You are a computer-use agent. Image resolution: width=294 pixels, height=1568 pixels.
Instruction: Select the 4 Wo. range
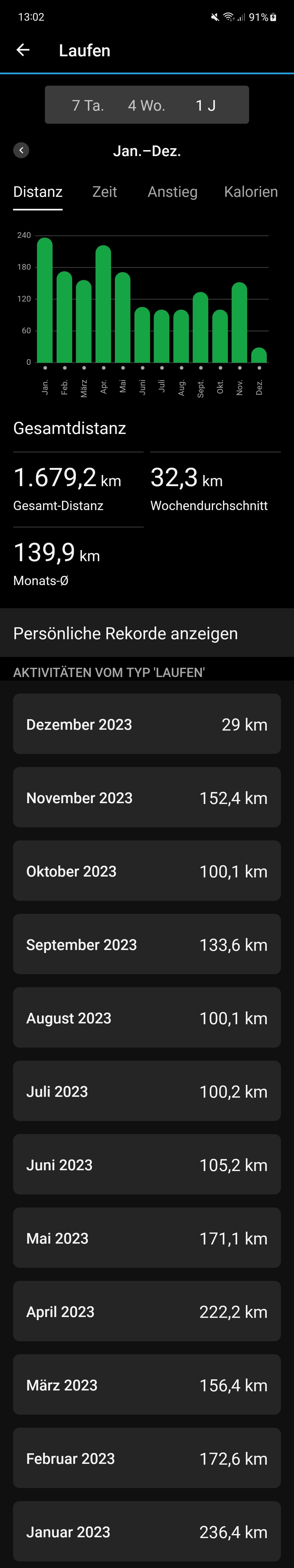146,105
